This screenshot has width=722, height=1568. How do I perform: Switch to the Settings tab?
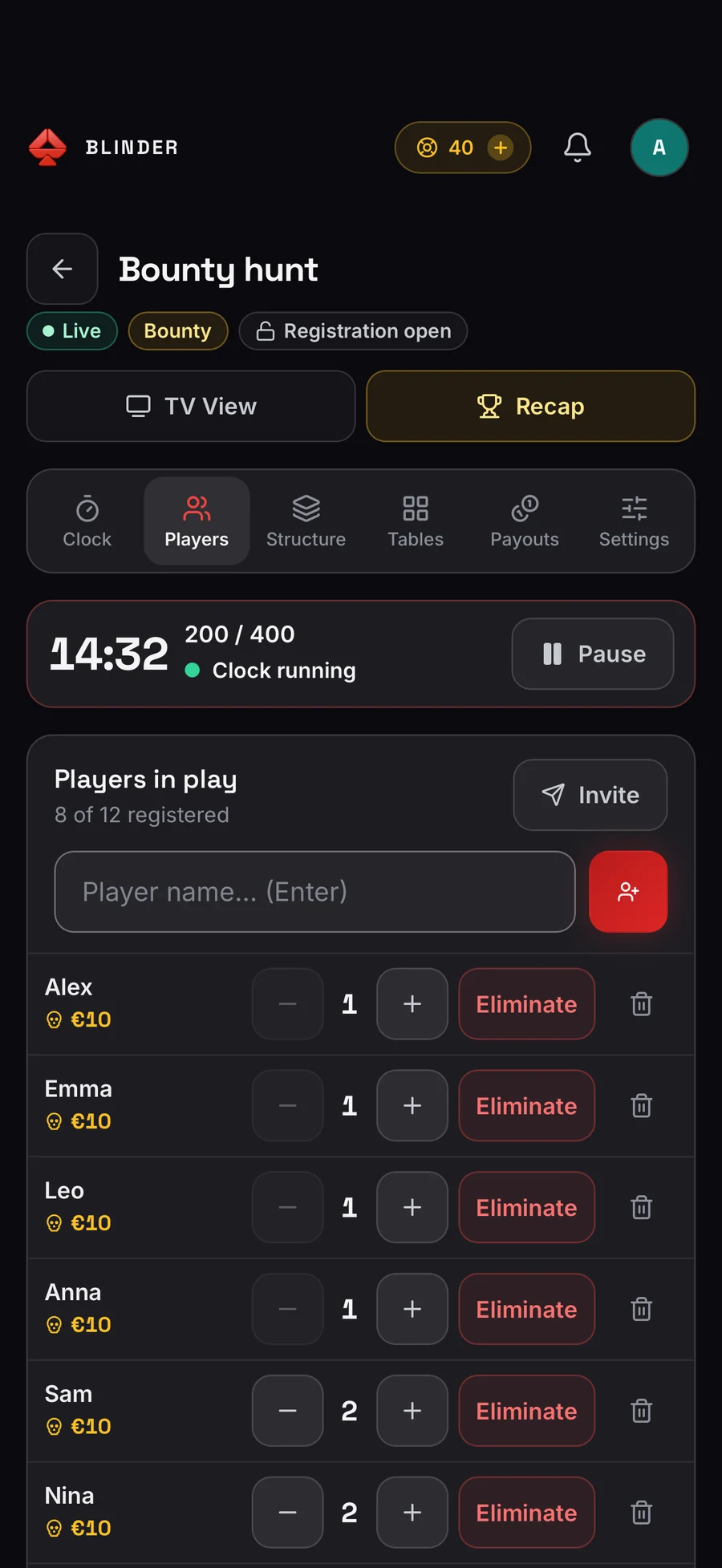point(634,521)
